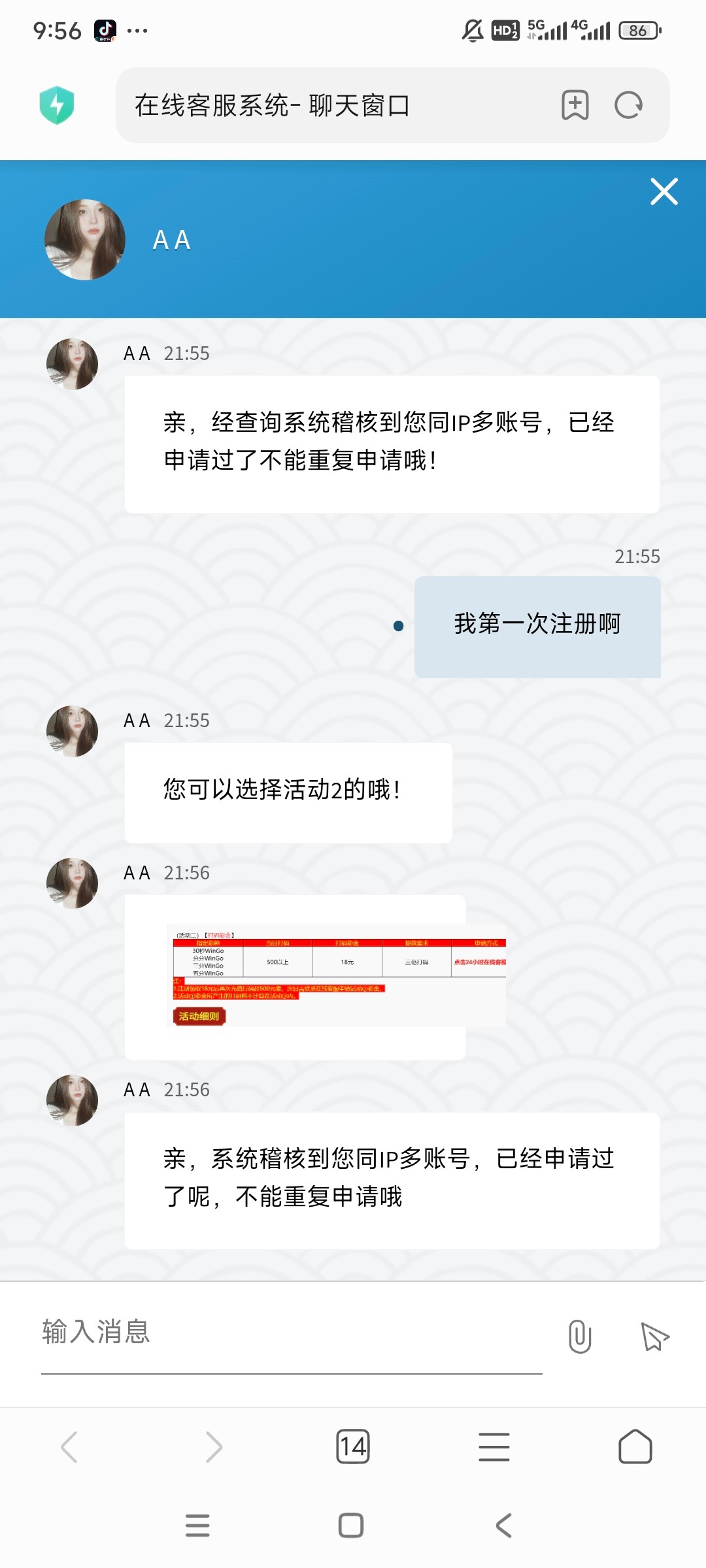Go forward in the browser toolbar
Screen dimensions: 706x1568
(x=213, y=1446)
